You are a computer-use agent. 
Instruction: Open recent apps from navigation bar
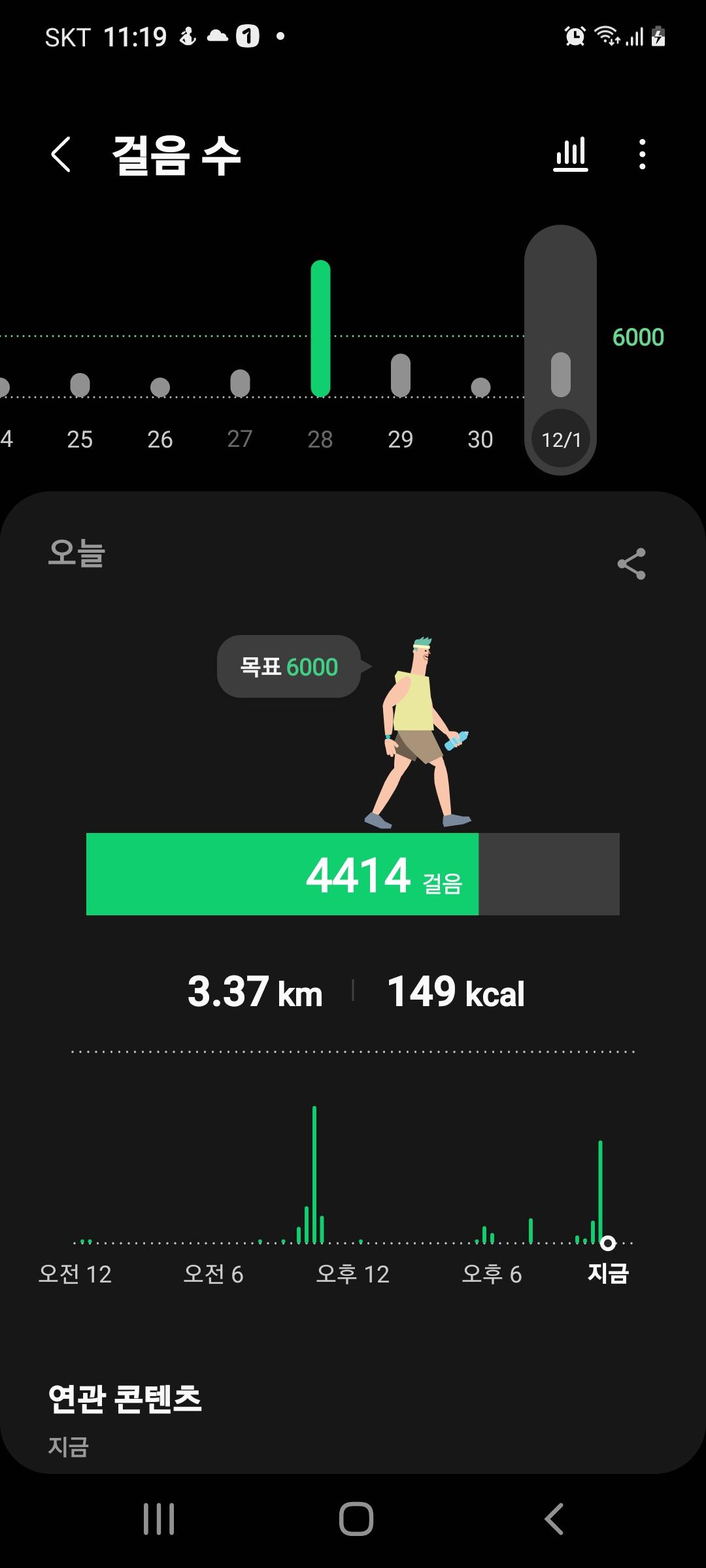[x=159, y=1519]
